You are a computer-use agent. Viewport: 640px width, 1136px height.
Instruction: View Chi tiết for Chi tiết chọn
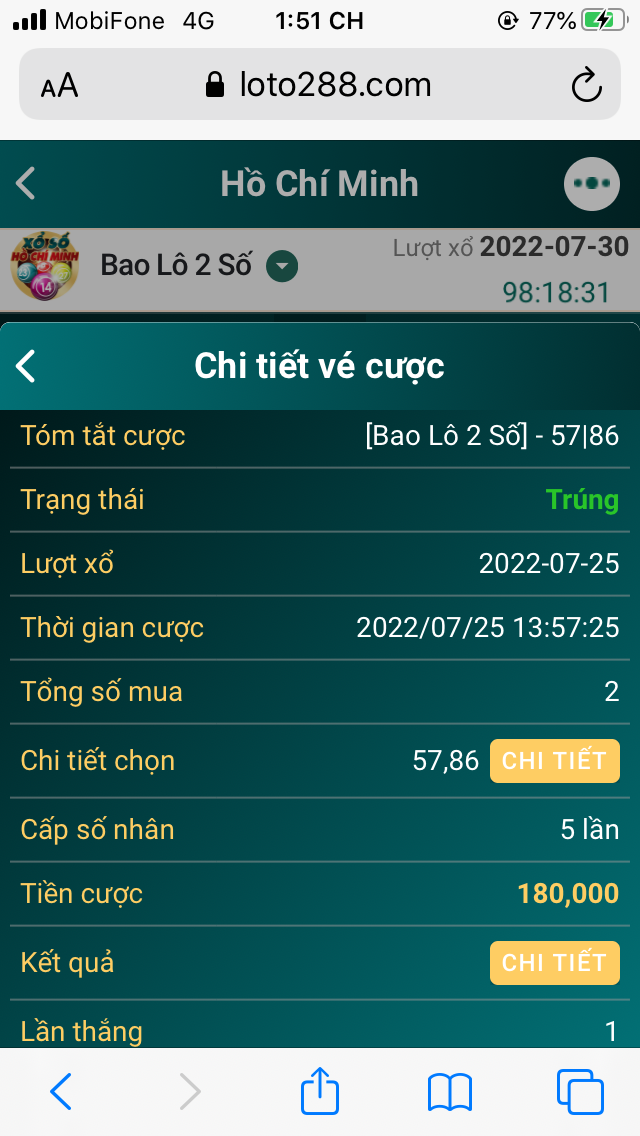554,761
